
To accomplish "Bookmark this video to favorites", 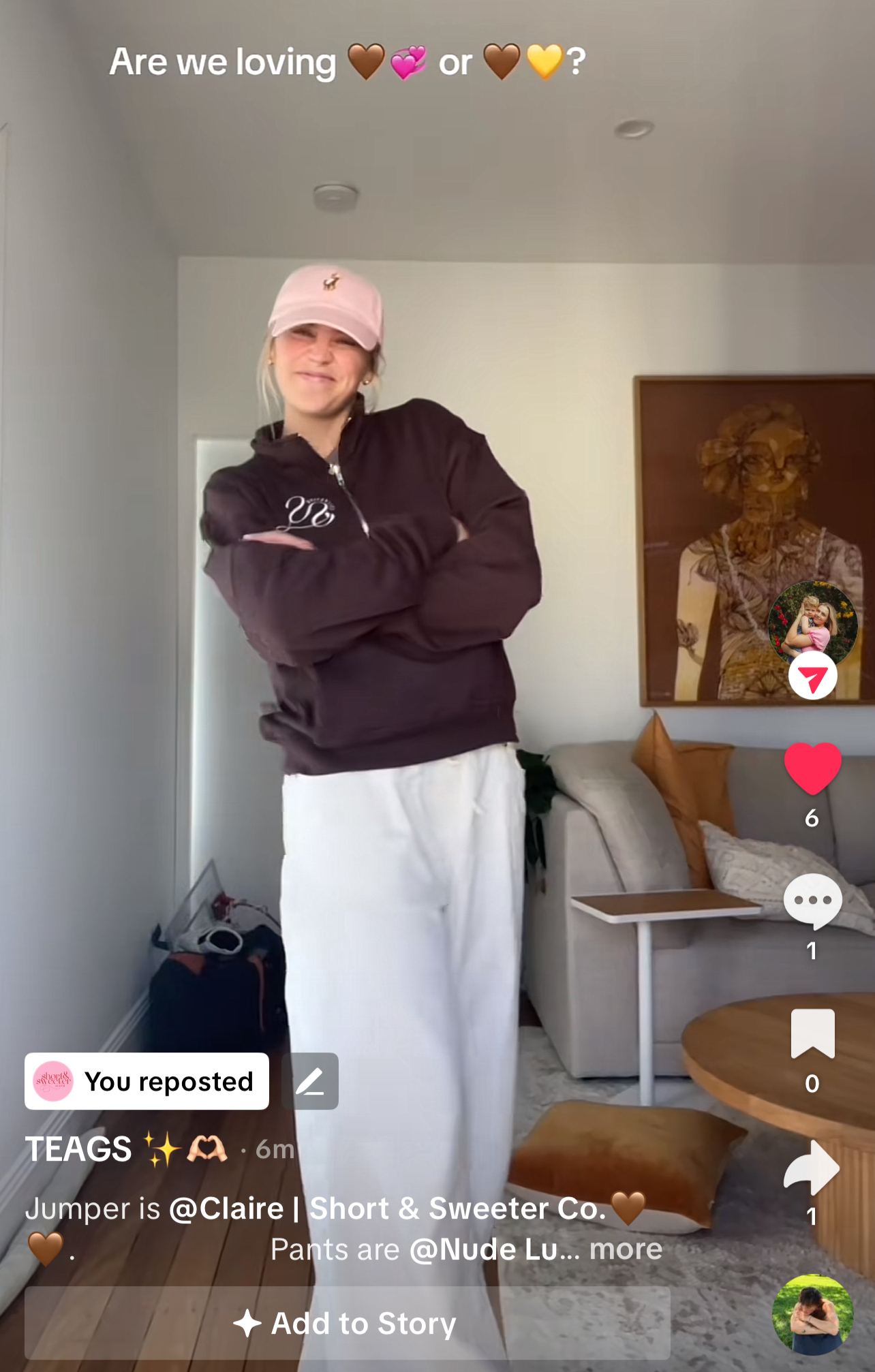I will (812, 1033).
